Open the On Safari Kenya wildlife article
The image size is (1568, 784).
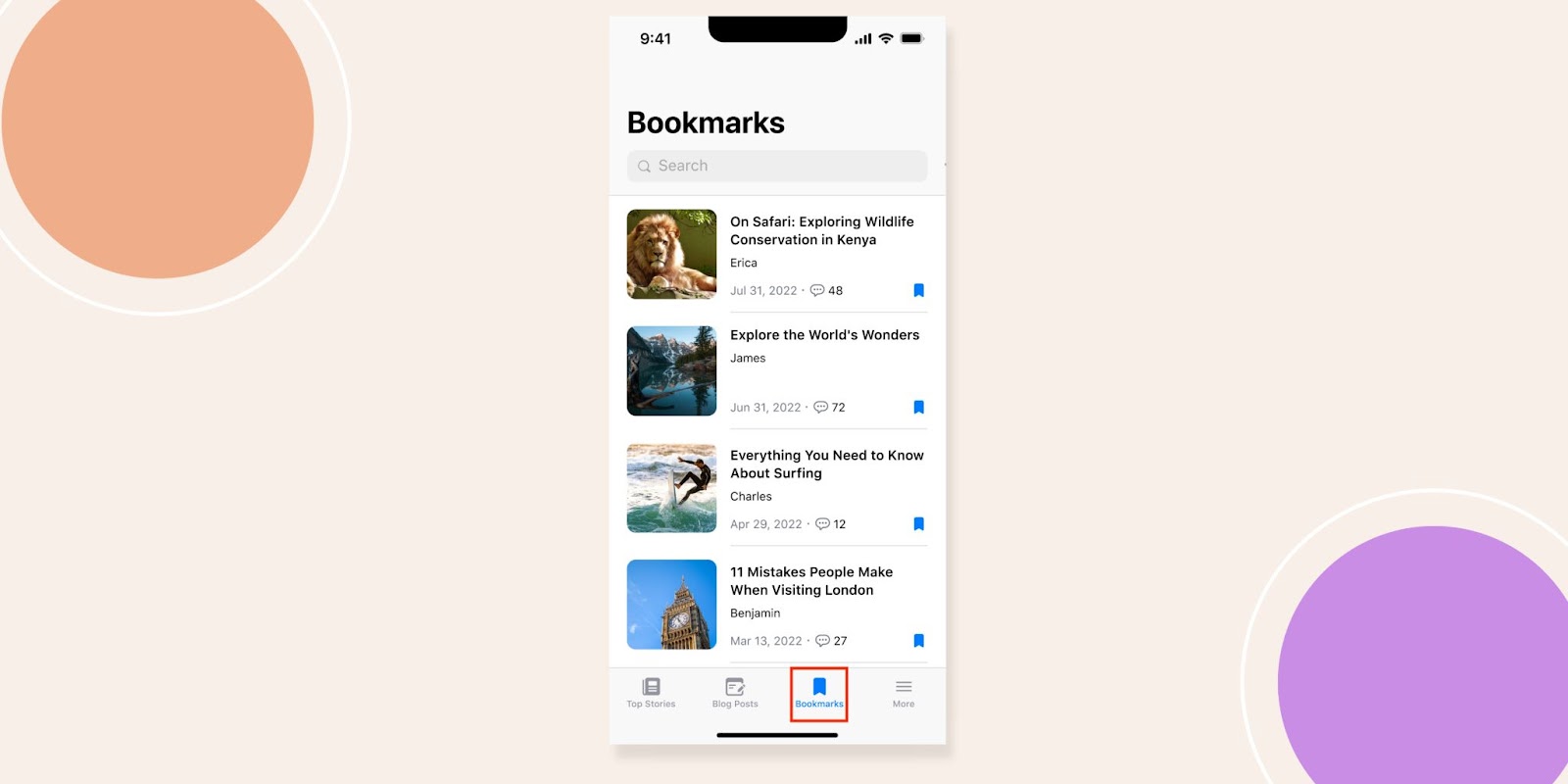tap(821, 230)
